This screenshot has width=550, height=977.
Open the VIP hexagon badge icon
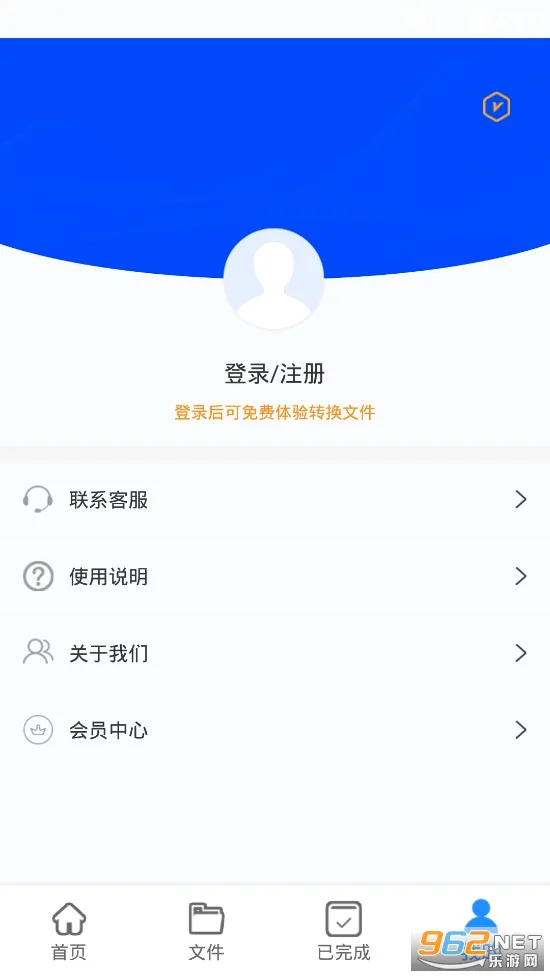(x=496, y=107)
